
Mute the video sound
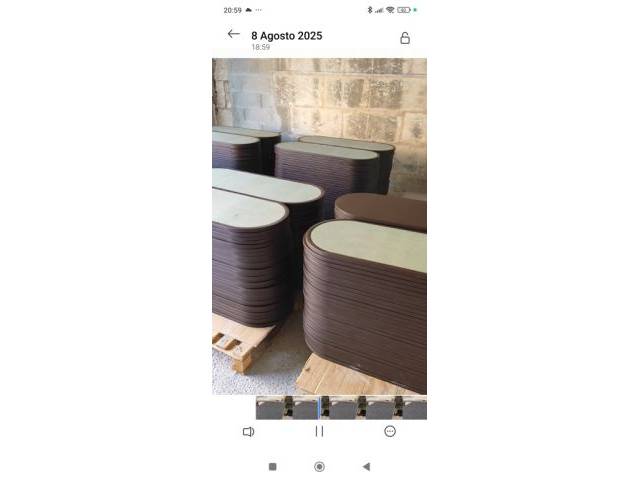point(248,432)
